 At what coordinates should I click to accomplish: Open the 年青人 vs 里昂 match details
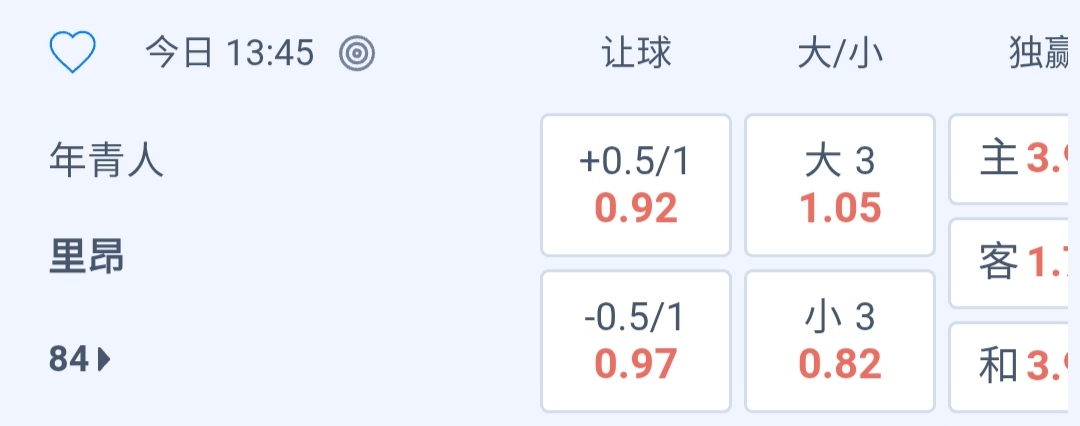click(x=106, y=209)
